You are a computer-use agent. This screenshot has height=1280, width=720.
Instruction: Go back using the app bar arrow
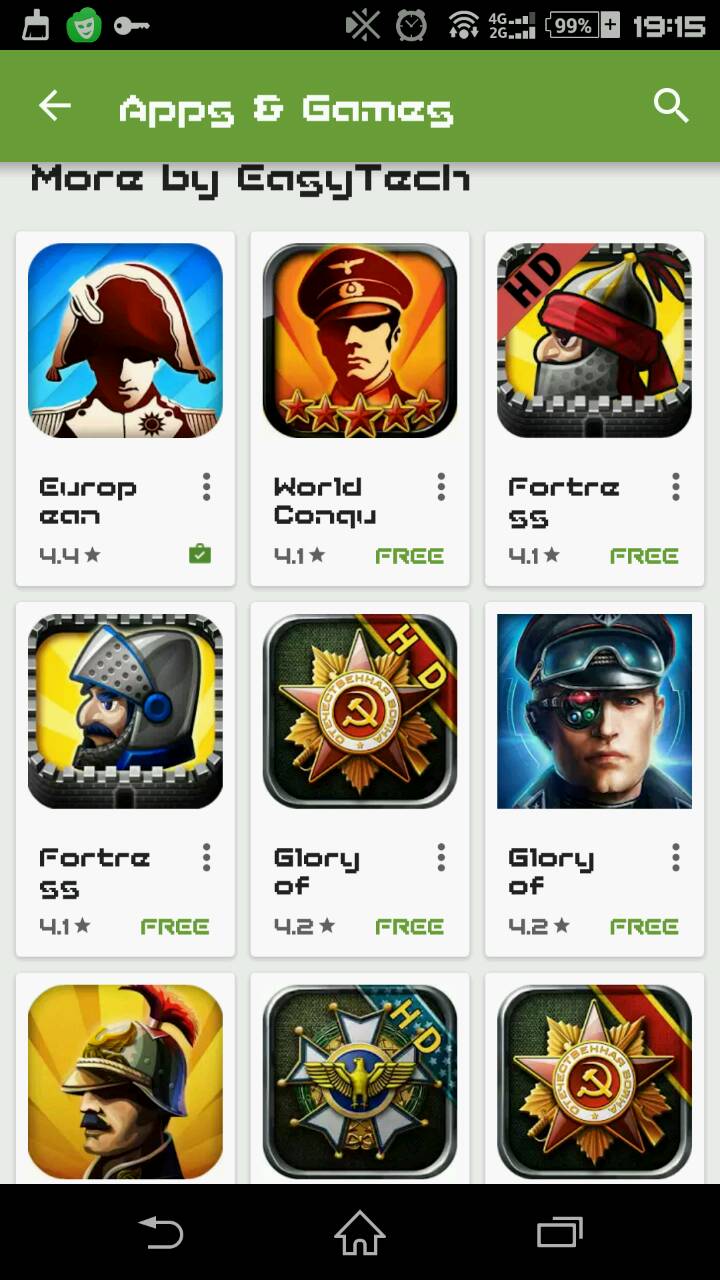[55, 106]
